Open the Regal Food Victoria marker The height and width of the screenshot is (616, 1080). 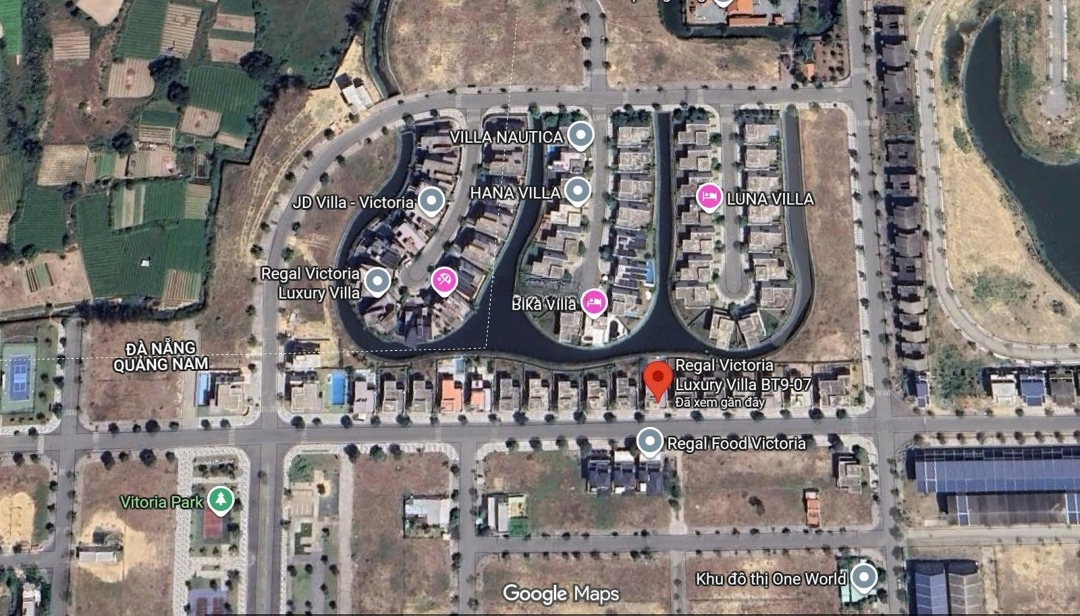[650, 441]
